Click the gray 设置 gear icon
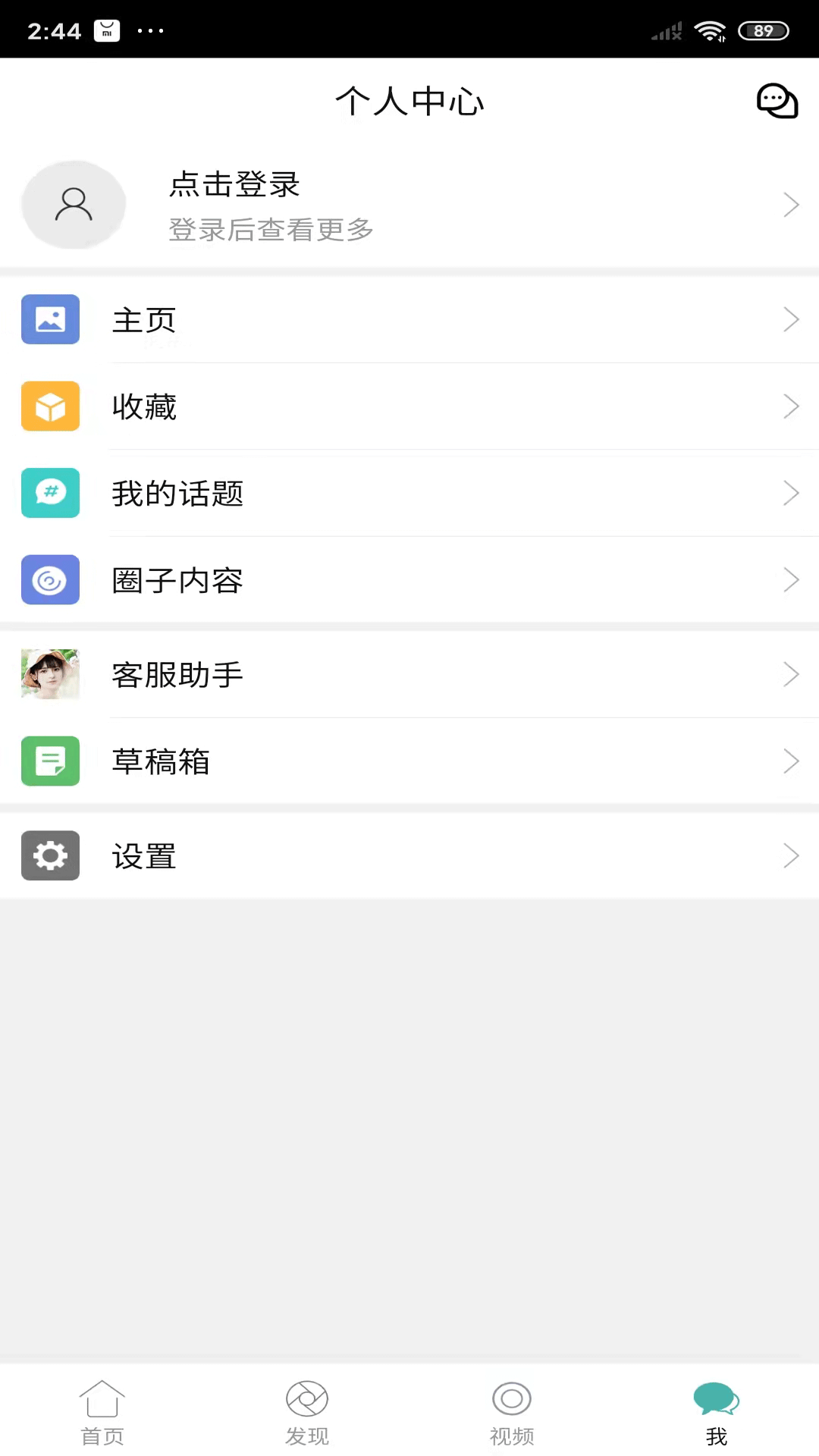The width and height of the screenshot is (819, 1456). click(50, 855)
